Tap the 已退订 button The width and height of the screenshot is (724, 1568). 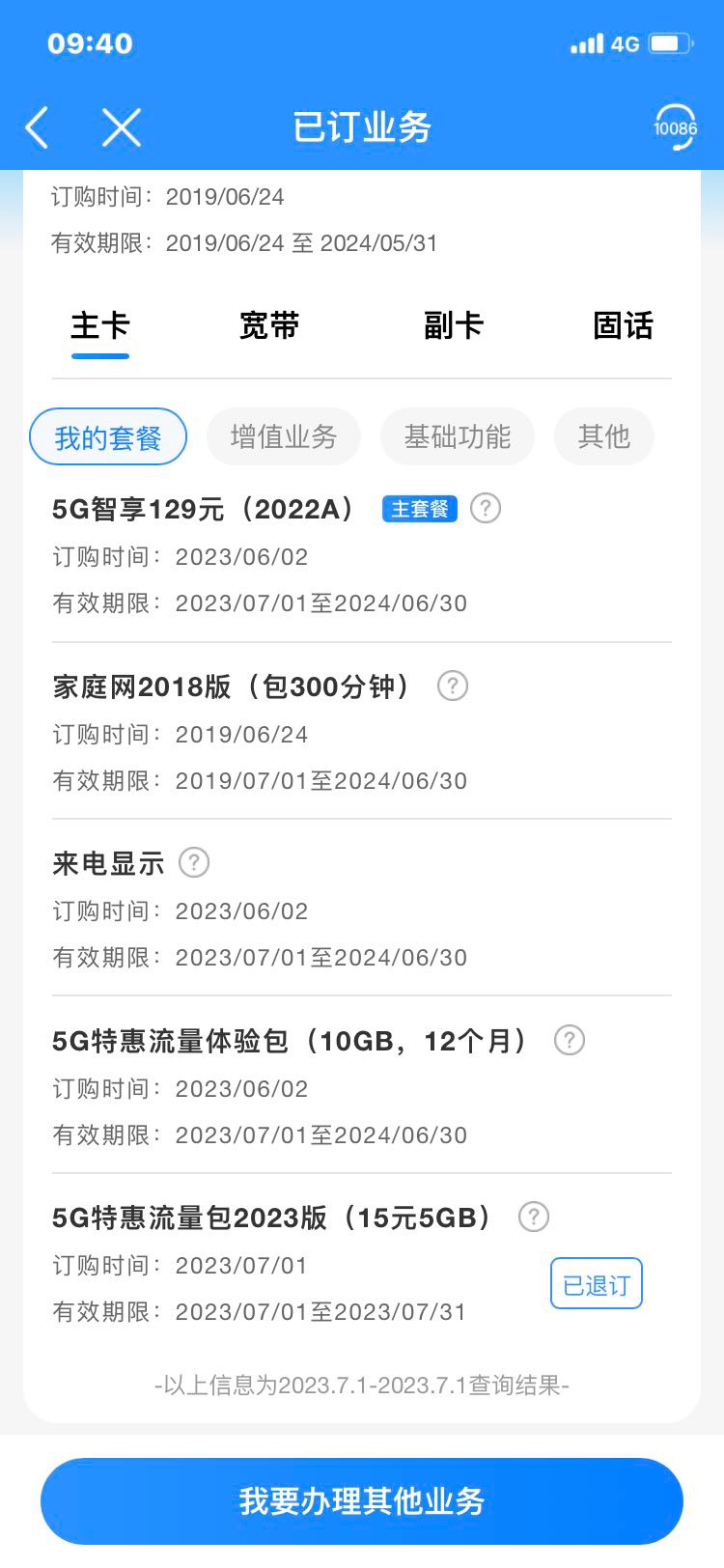click(x=597, y=1283)
